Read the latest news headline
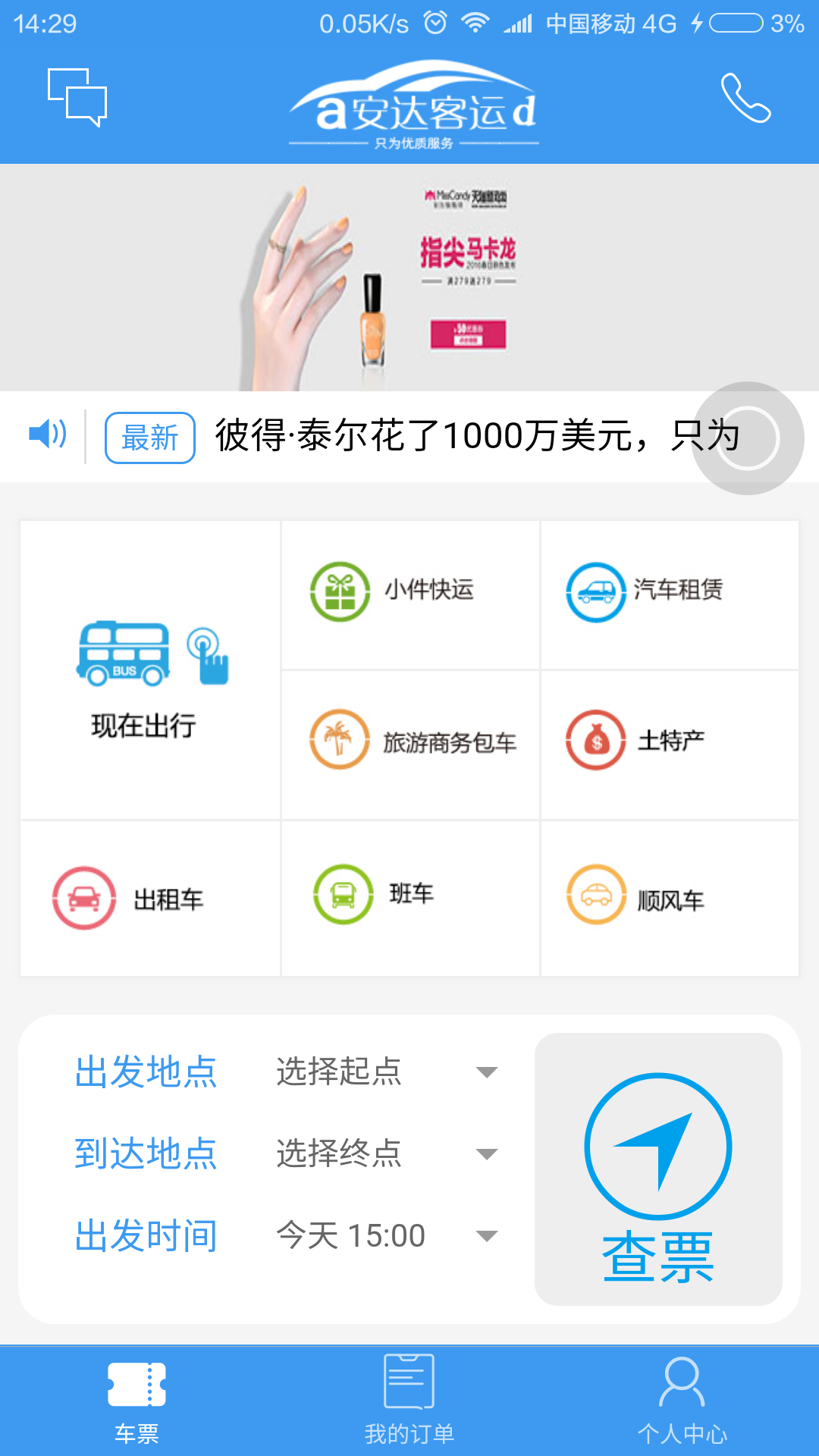The image size is (819, 1456). click(455, 437)
